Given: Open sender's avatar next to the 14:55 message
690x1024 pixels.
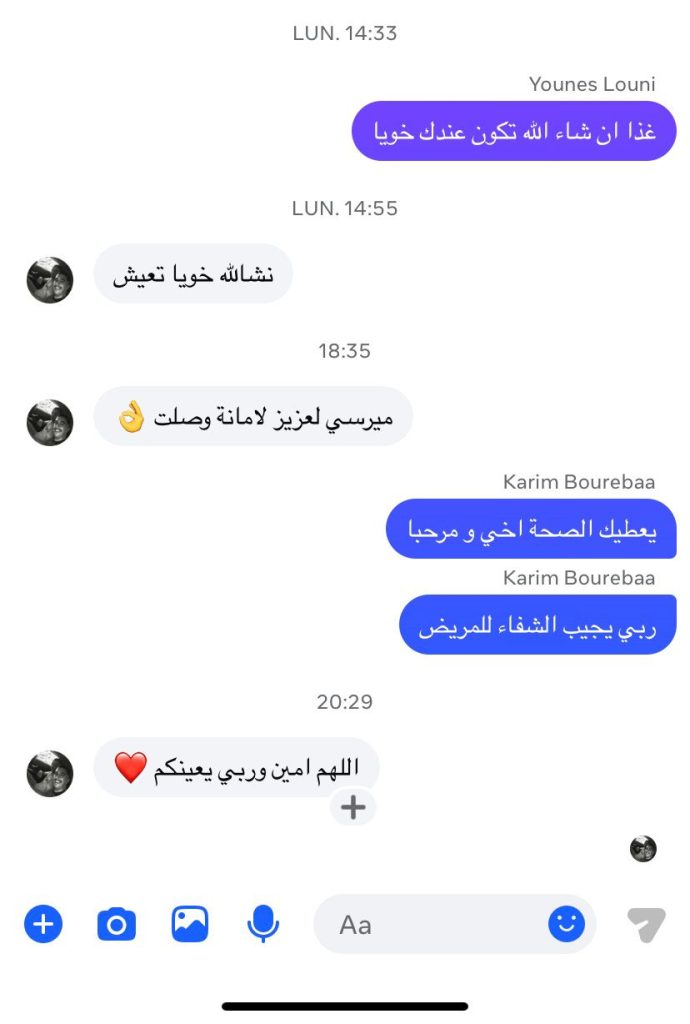Looking at the screenshot, I should click(50, 279).
